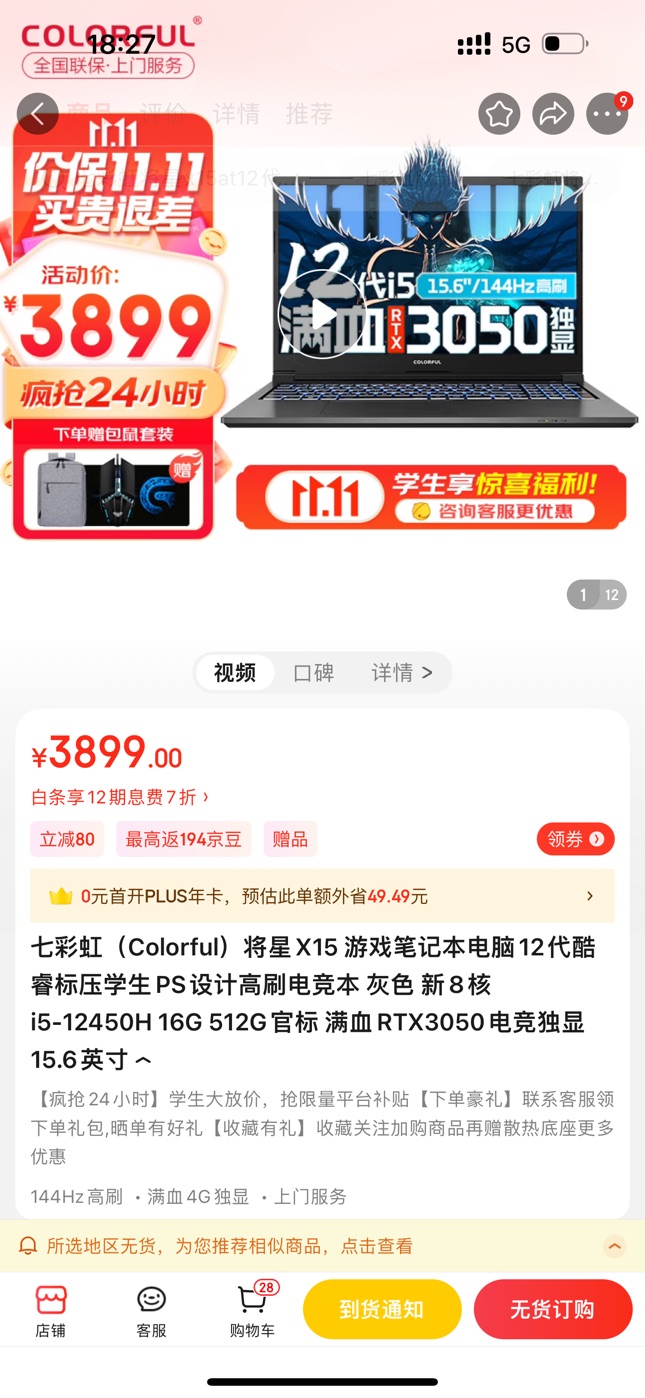
Task: Visit the 店铺 store page
Action: (x=50, y=1311)
